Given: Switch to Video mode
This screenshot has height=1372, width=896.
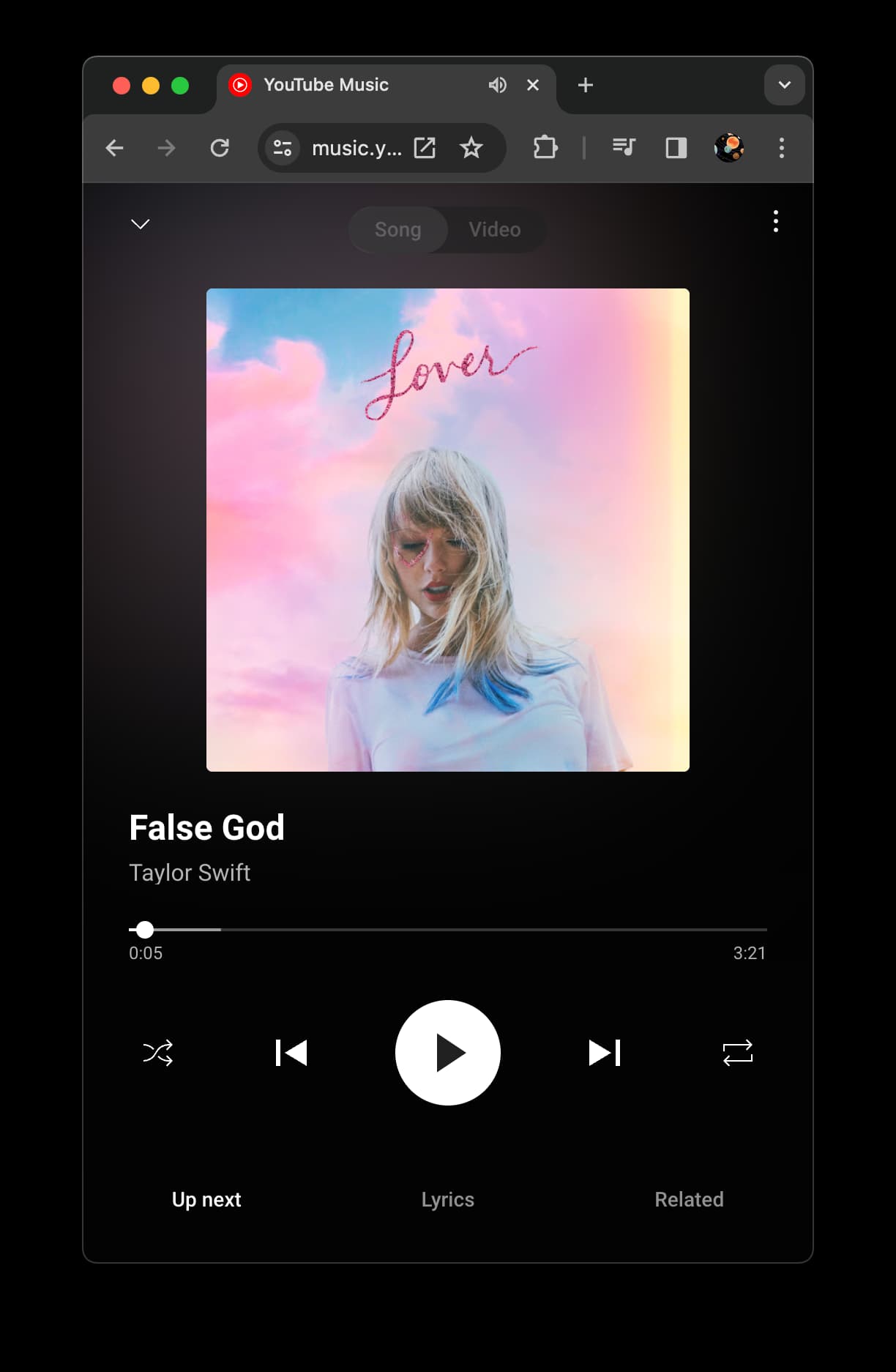Looking at the screenshot, I should point(495,230).
